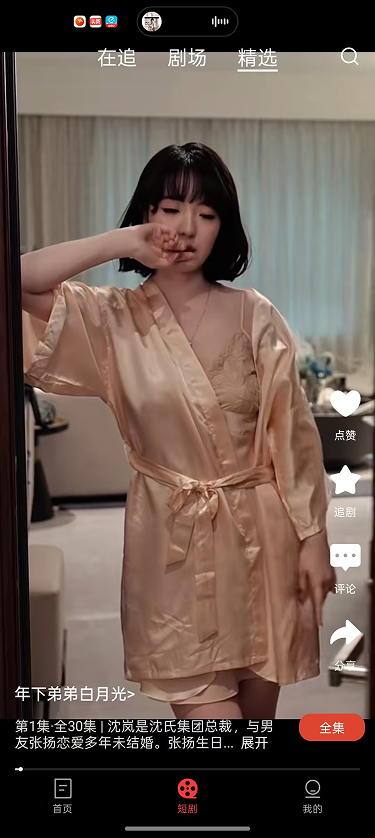
Task: Switch to the 在追 tab
Action: point(116,58)
